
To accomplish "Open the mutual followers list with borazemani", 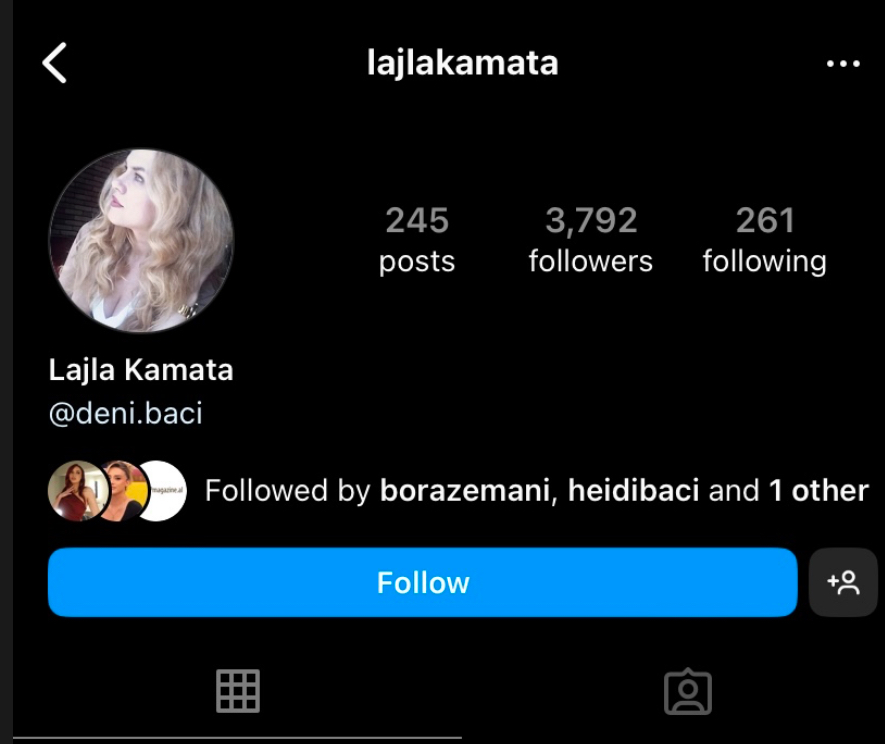I will (x=536, y=491).
